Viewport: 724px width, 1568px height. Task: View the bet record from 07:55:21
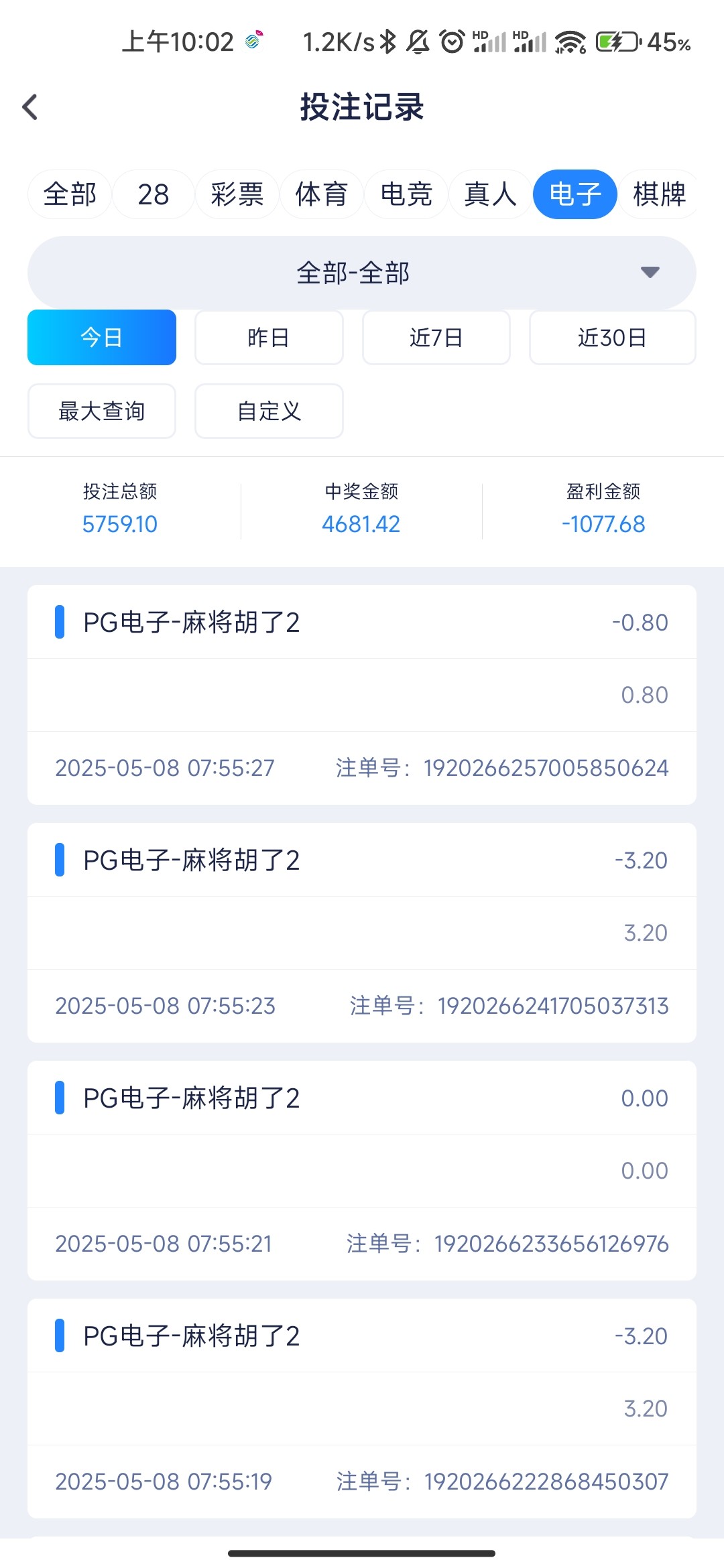pyautogui.click(x=362, y=1171)
